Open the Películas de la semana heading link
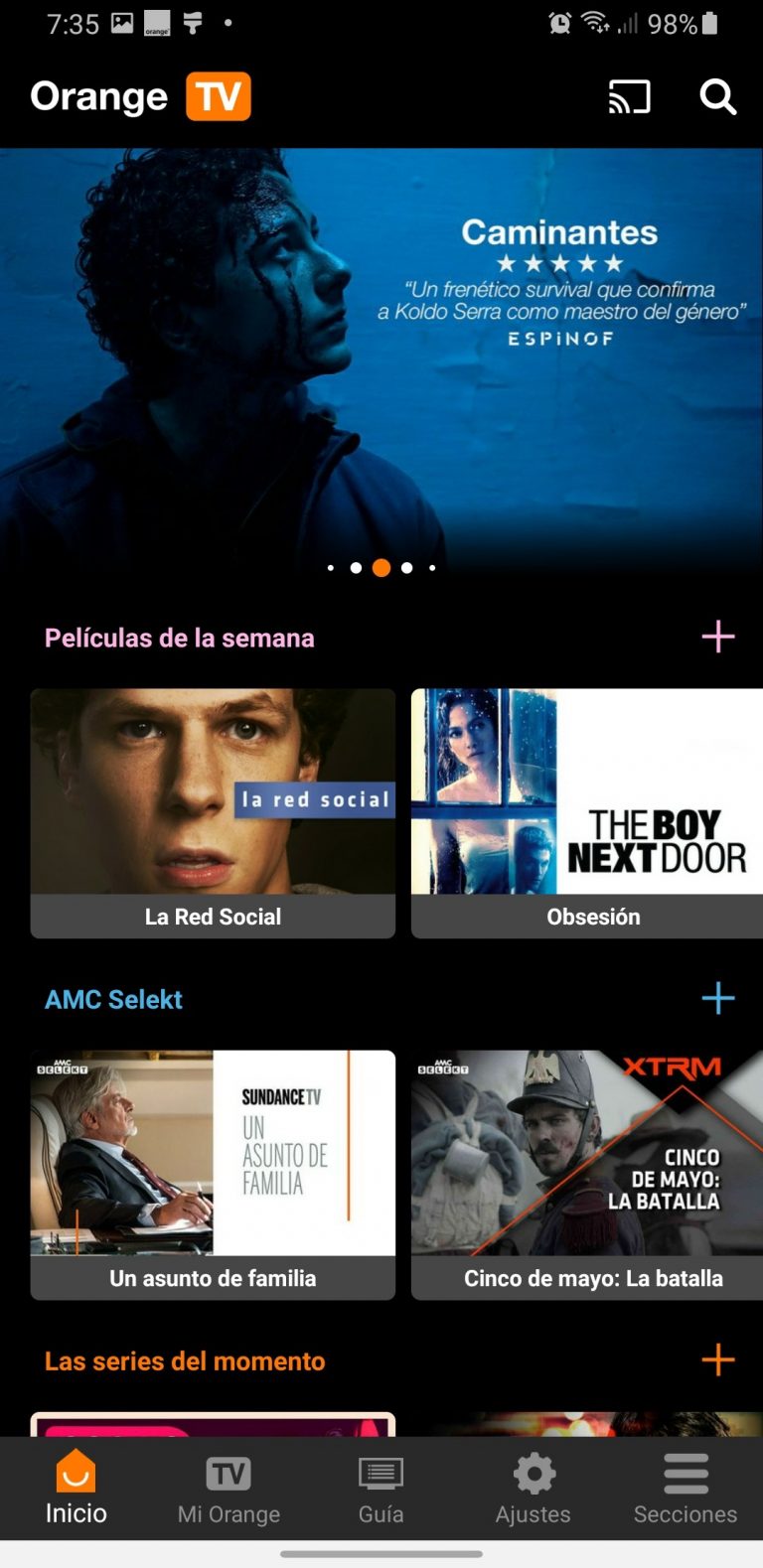 click(178, 638)
